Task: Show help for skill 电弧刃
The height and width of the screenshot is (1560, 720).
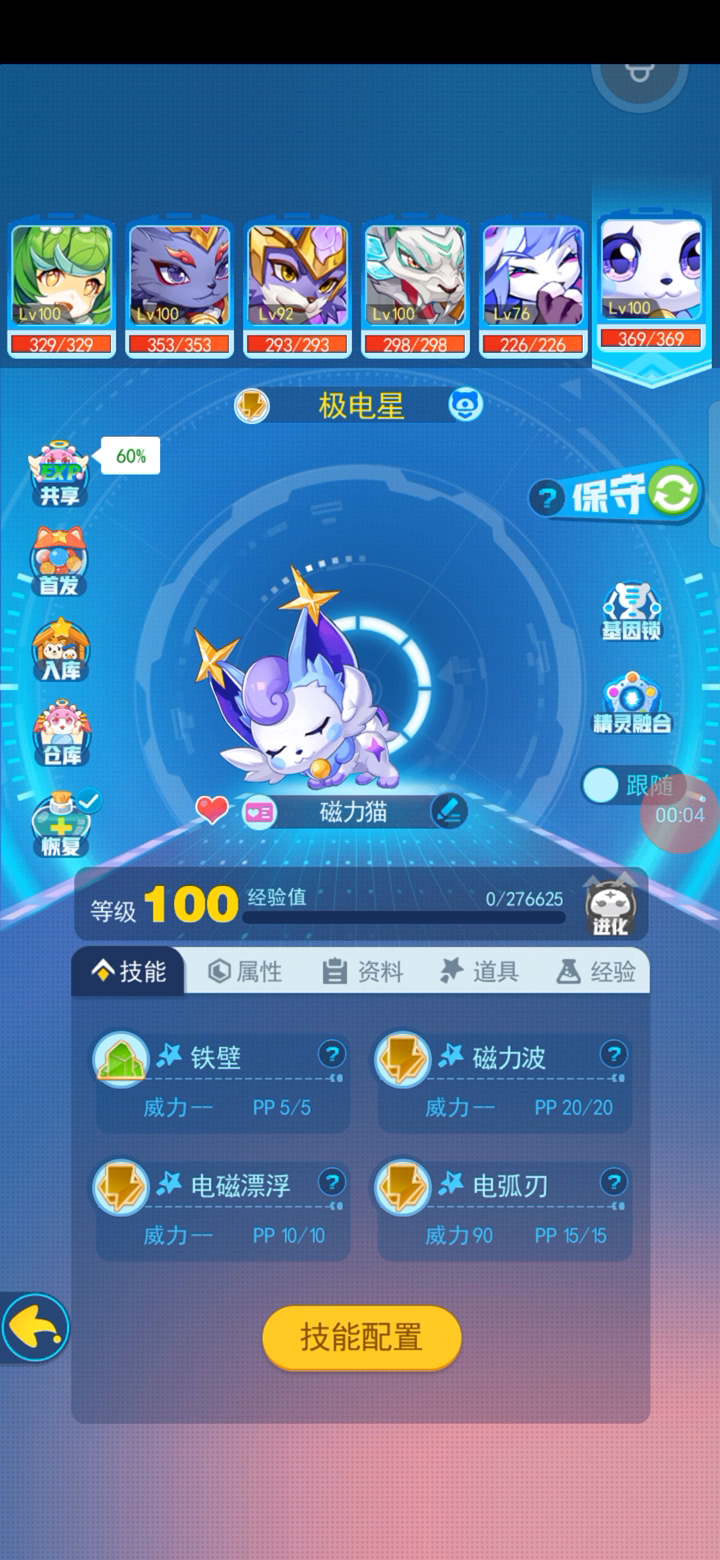Action: tap(613, 1182)
